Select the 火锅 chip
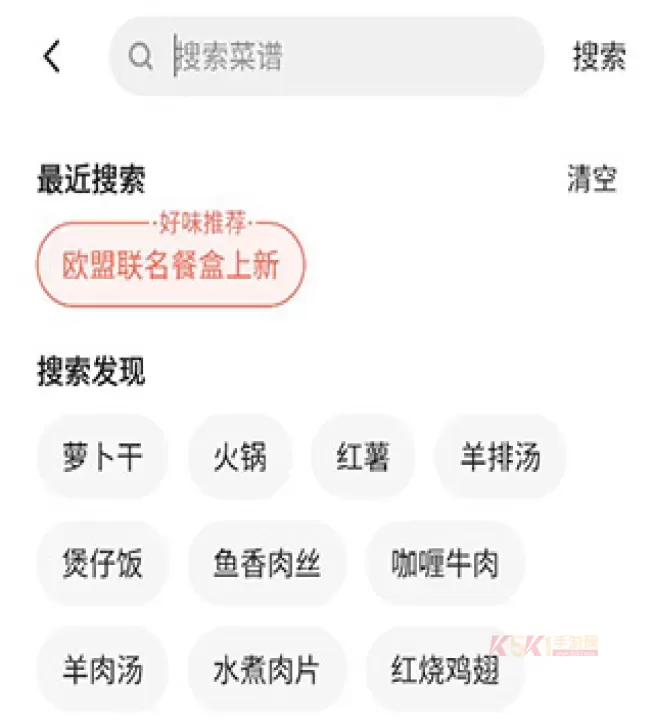This screenshot has height=720, width=654. click(240, 458)
